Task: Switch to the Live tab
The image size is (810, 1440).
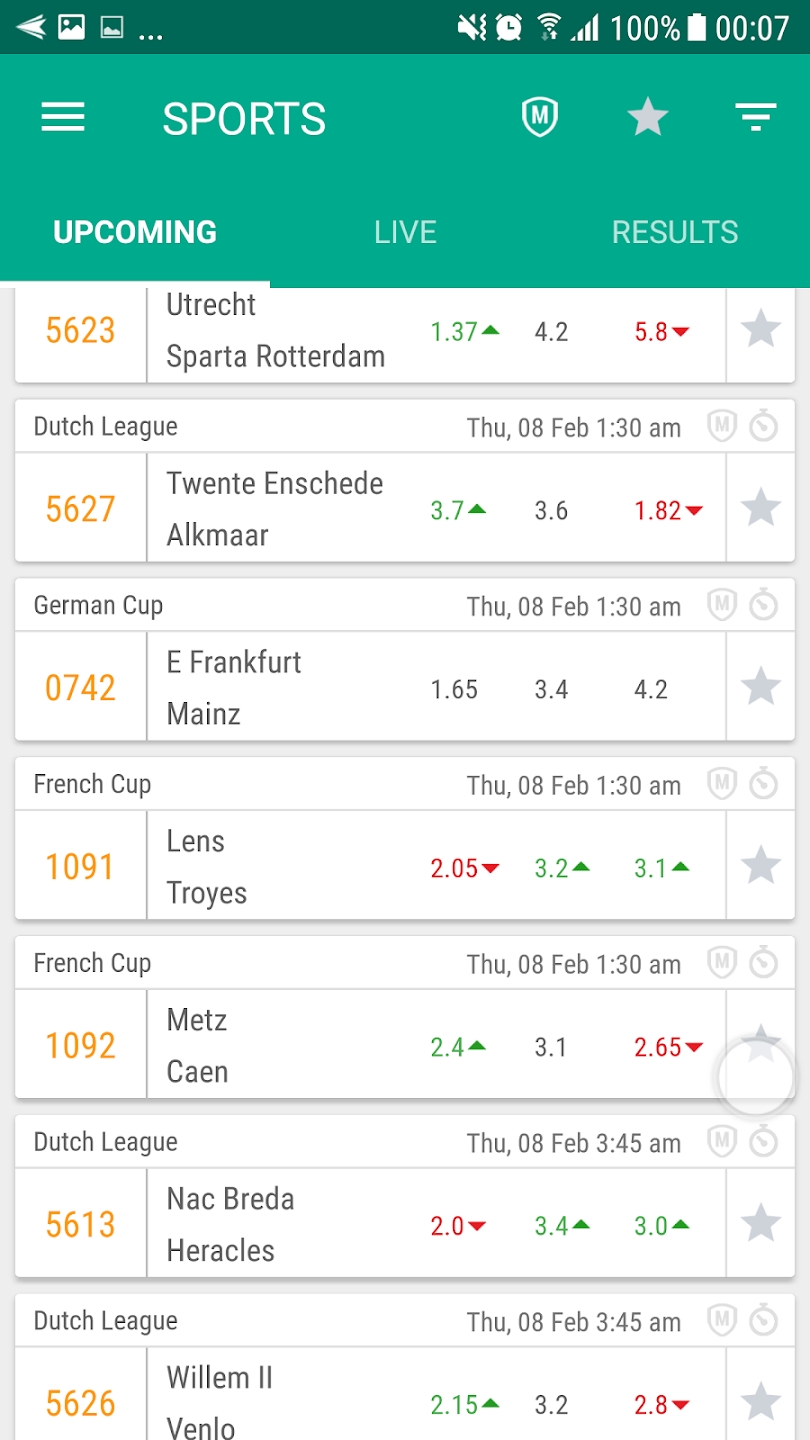Action: point(405,232)
